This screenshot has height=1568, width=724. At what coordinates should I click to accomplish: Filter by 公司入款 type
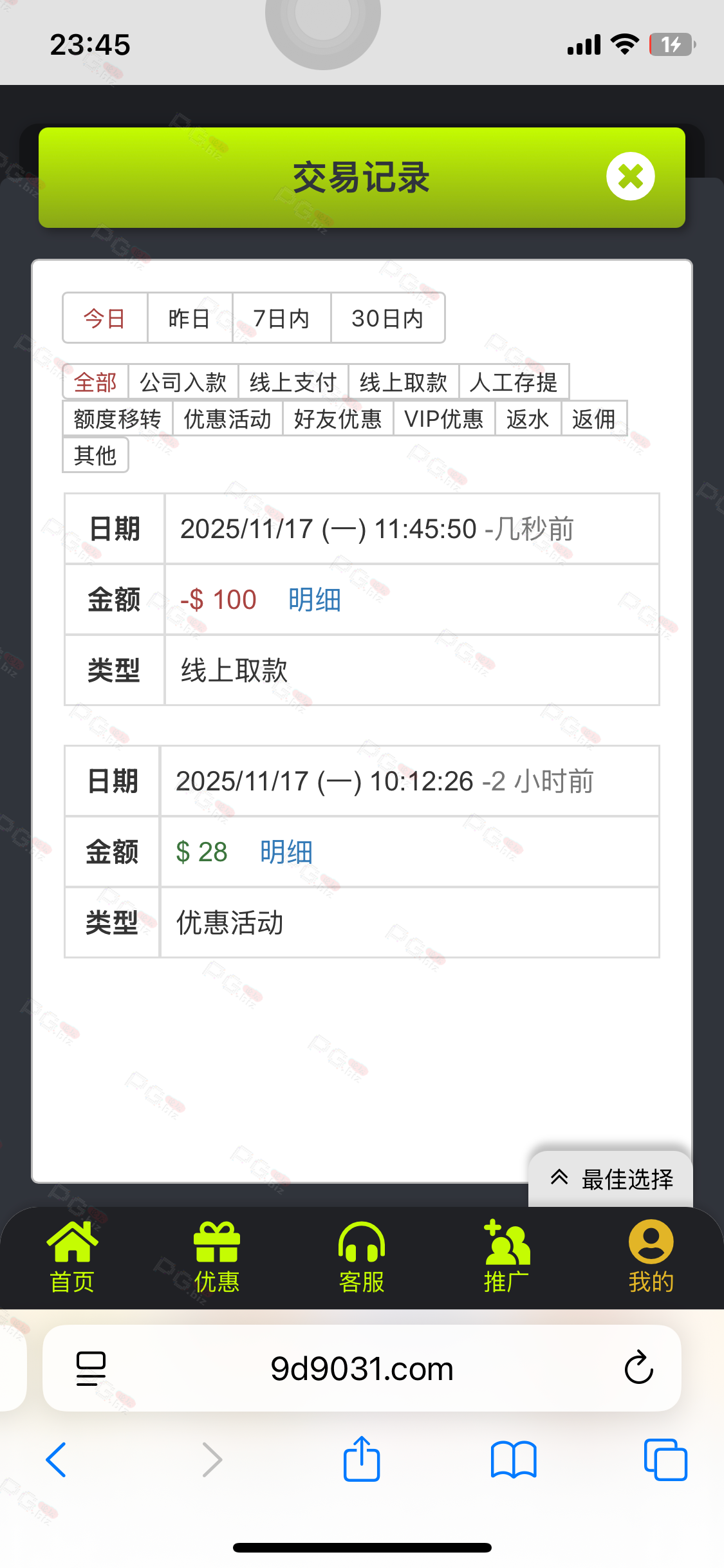(x=183, y=382)
